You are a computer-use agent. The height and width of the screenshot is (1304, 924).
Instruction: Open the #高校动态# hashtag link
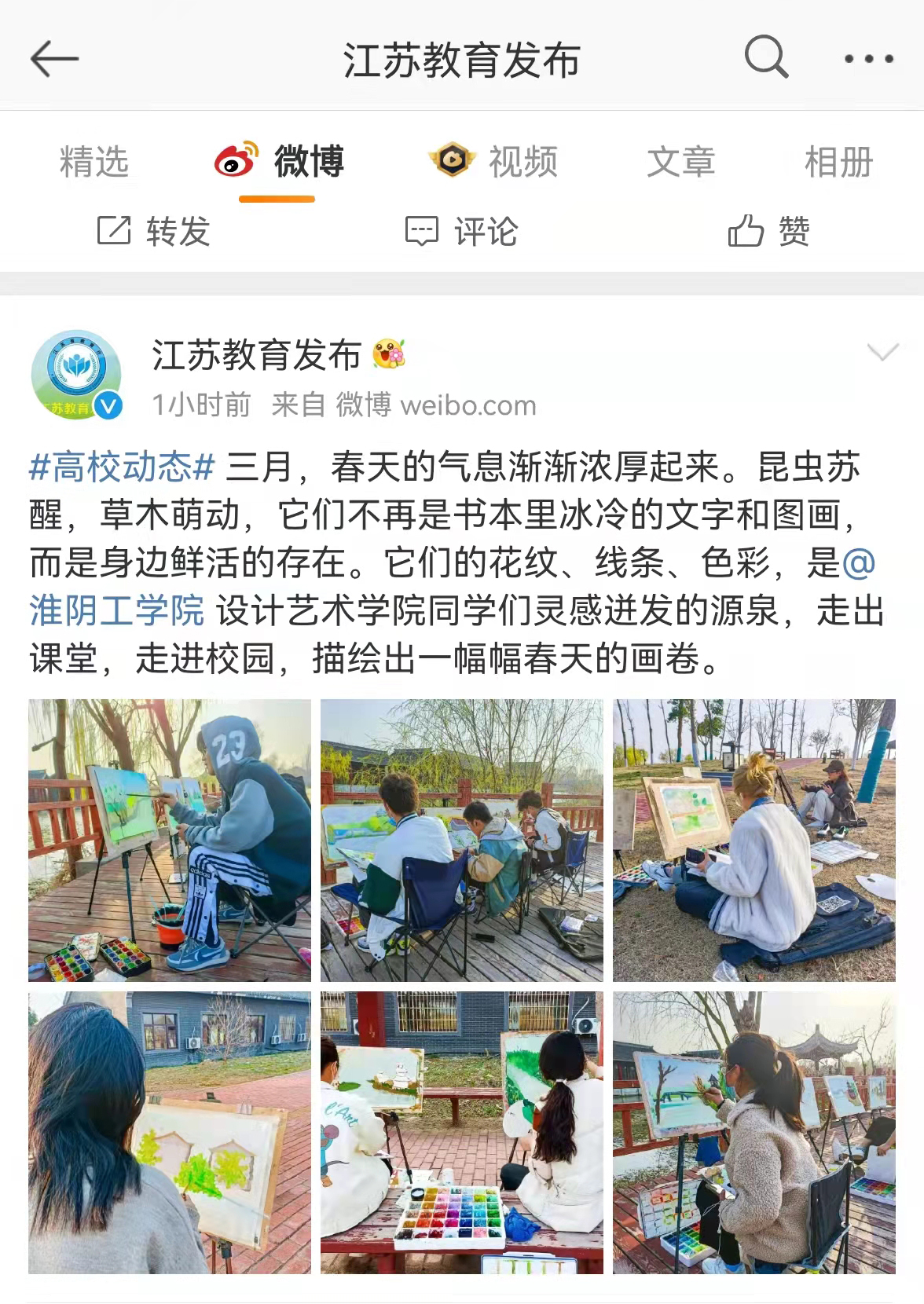point(122,467)
